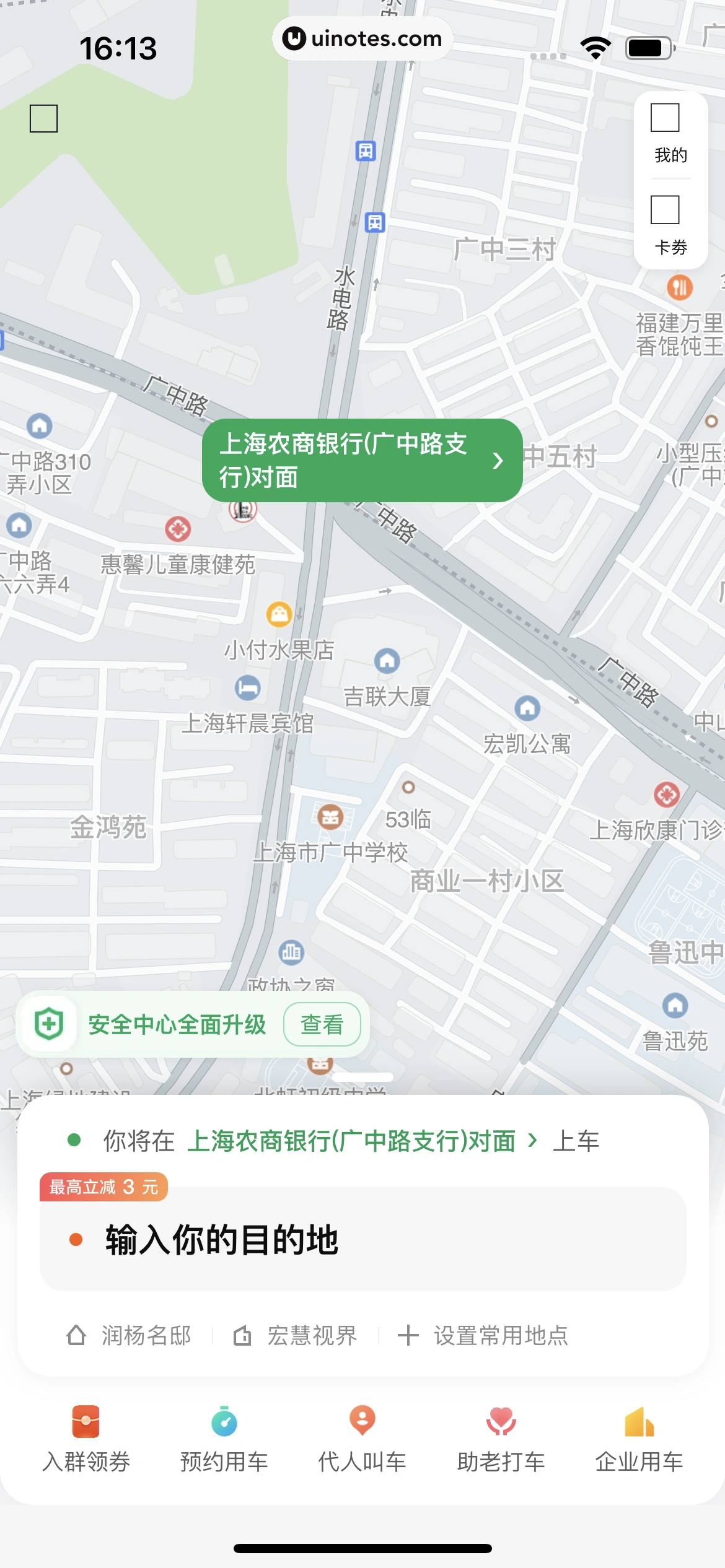Viewport: 725px width, 1568px height.
Task: Change pickup point 上海农商银行(广中路支行)对面
Action: 361,1141
